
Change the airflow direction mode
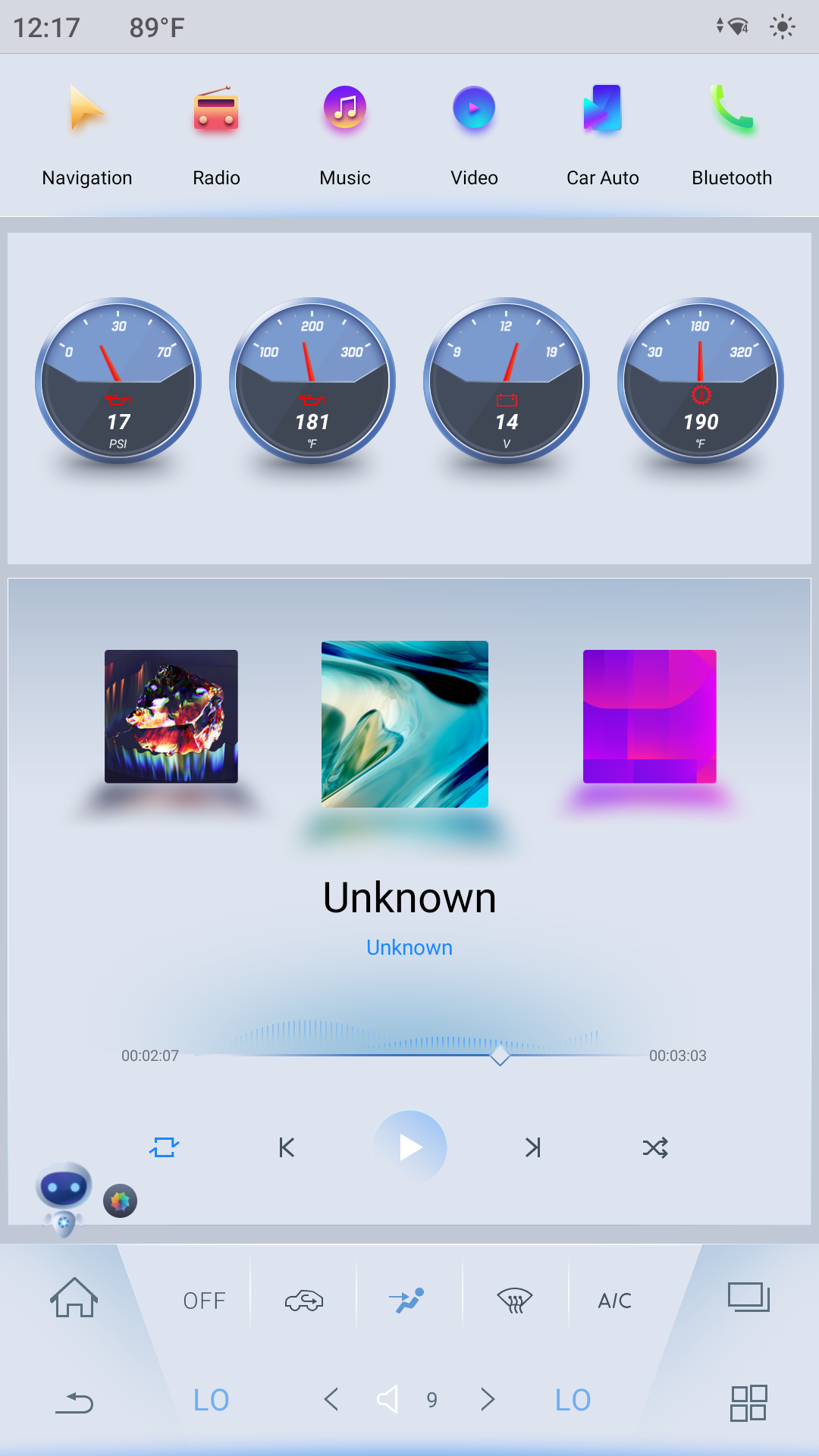[408, 1301]
